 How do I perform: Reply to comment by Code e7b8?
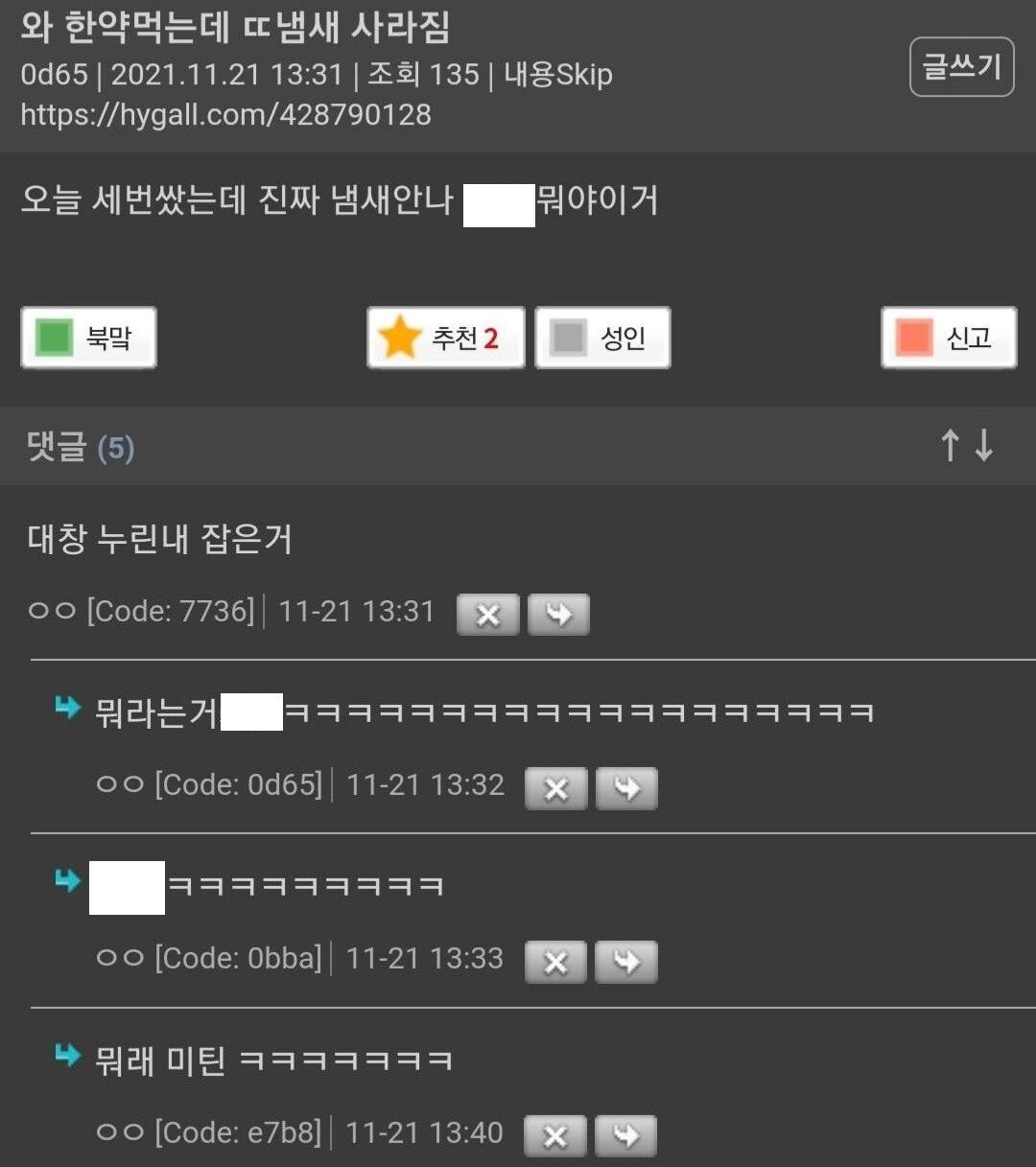tap(626, 1136)
